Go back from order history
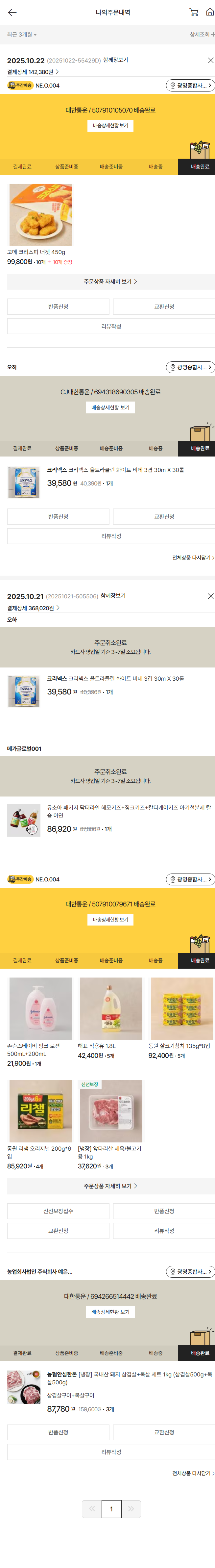 click(x=12, y=12)
